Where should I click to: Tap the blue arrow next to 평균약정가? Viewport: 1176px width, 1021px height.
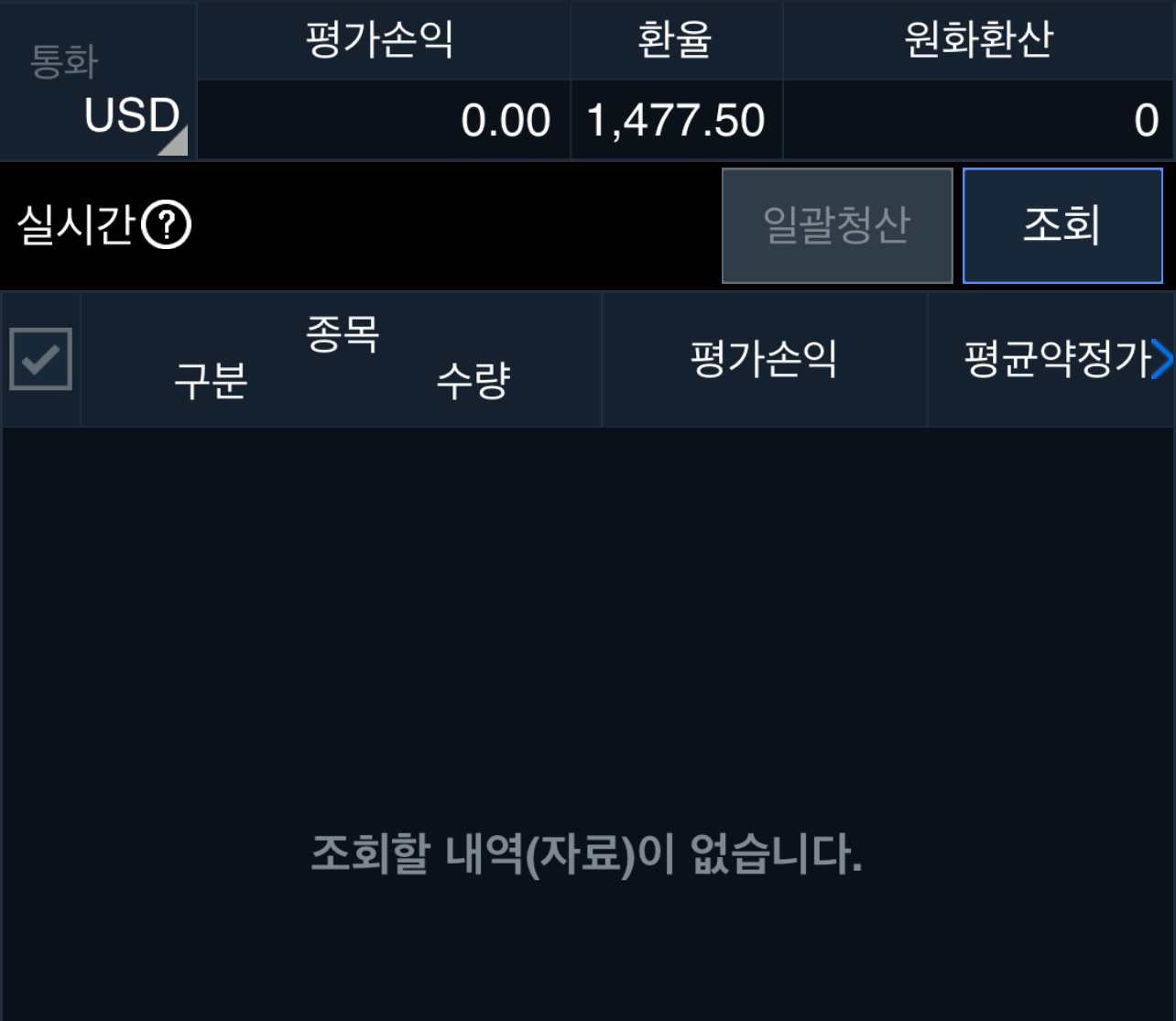1161,359
